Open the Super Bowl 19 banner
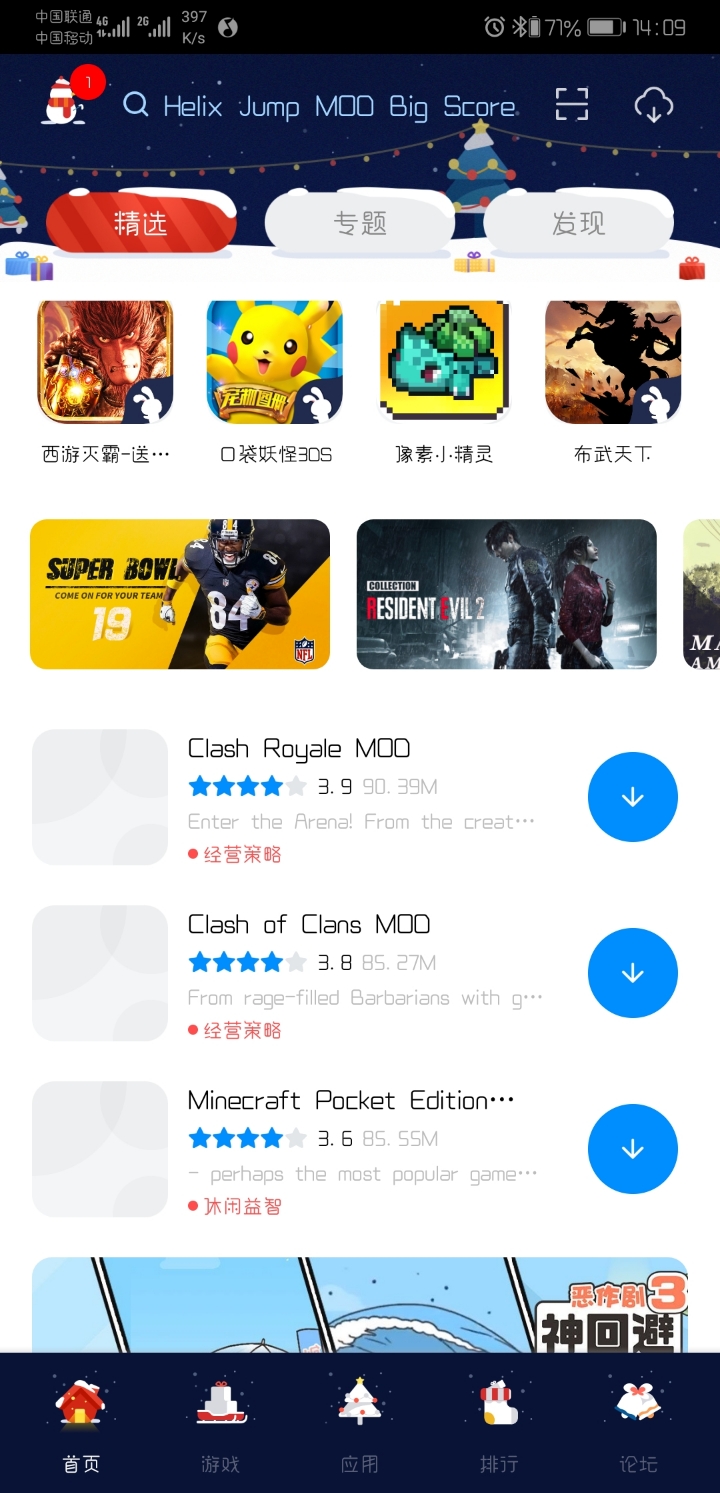Viewport: 720px width, 1493px height. [180, 594]
